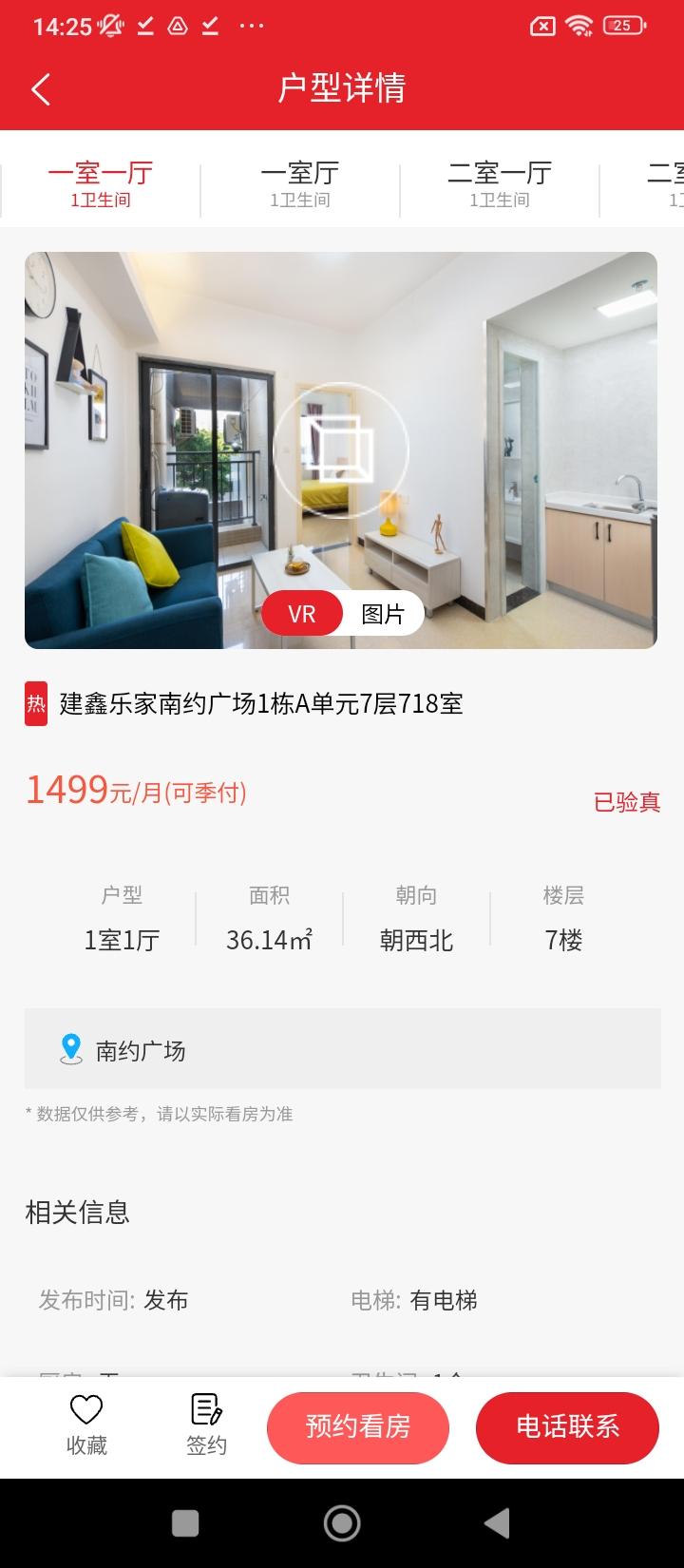This screenshot has height=1568, width=684.
Task: Tap 电话联系 to call the agent
Action: [x=567, y=1427]
